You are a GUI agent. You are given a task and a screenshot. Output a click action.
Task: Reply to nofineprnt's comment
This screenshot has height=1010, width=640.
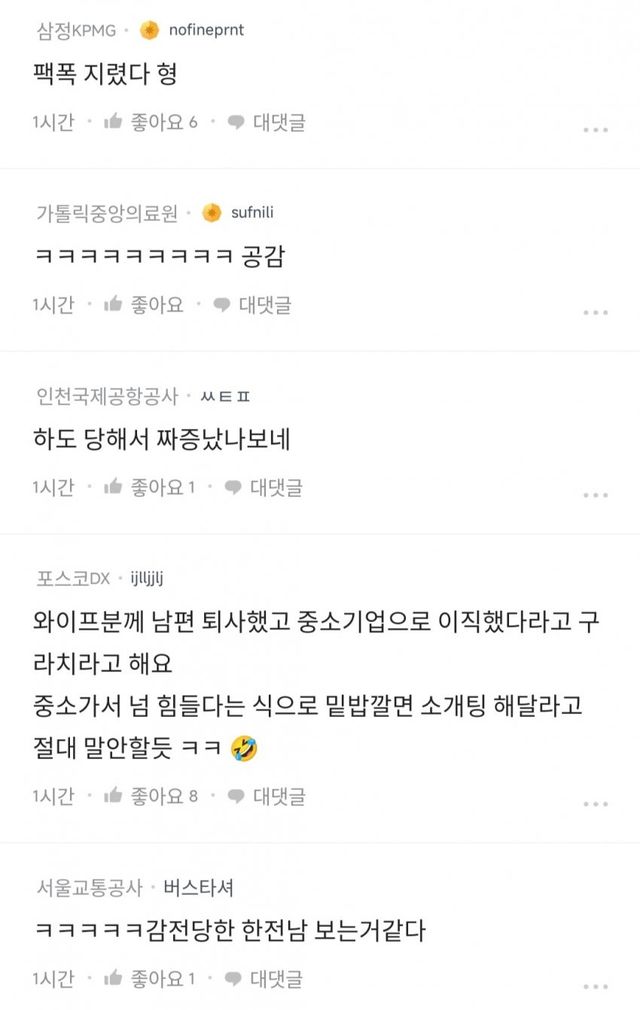(266, 123)
